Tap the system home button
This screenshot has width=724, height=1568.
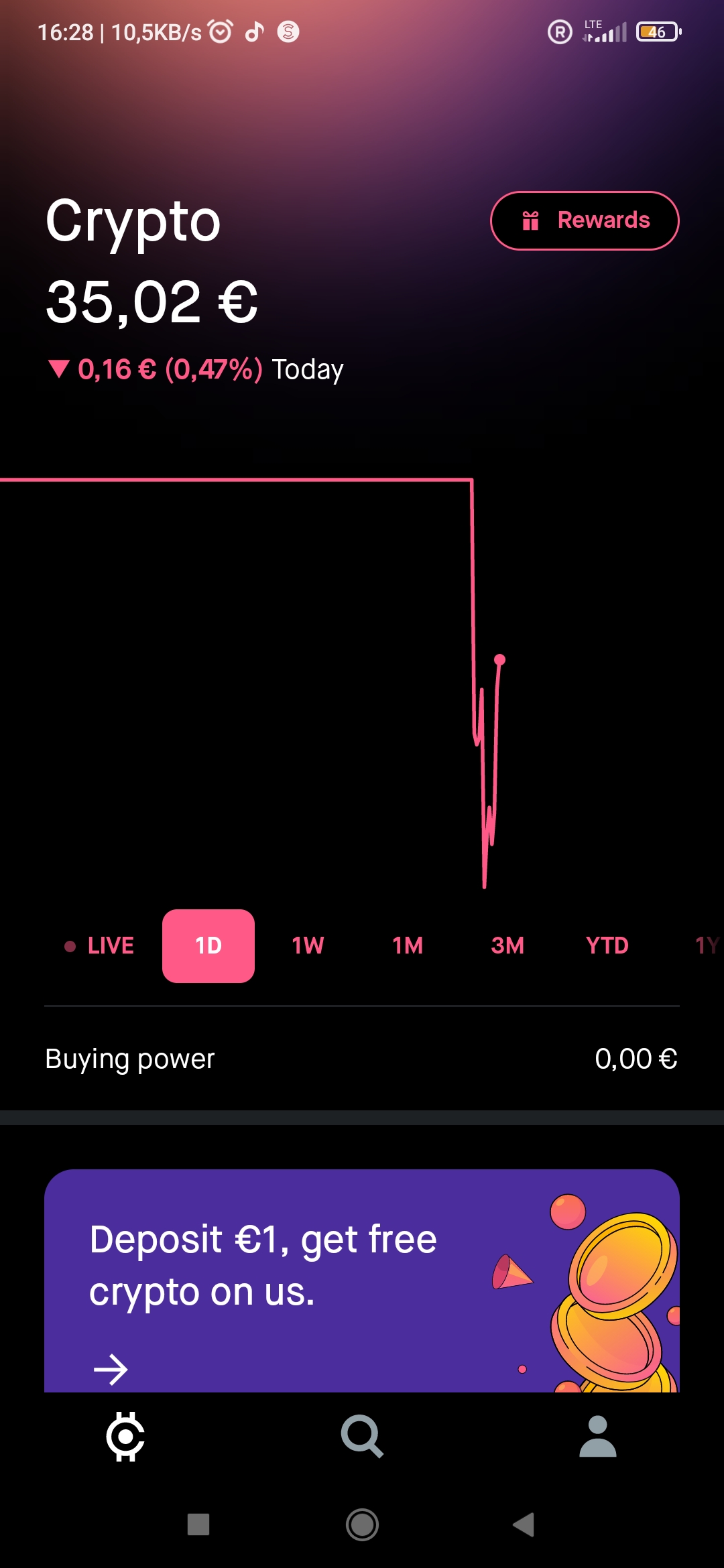(362, 1524)
